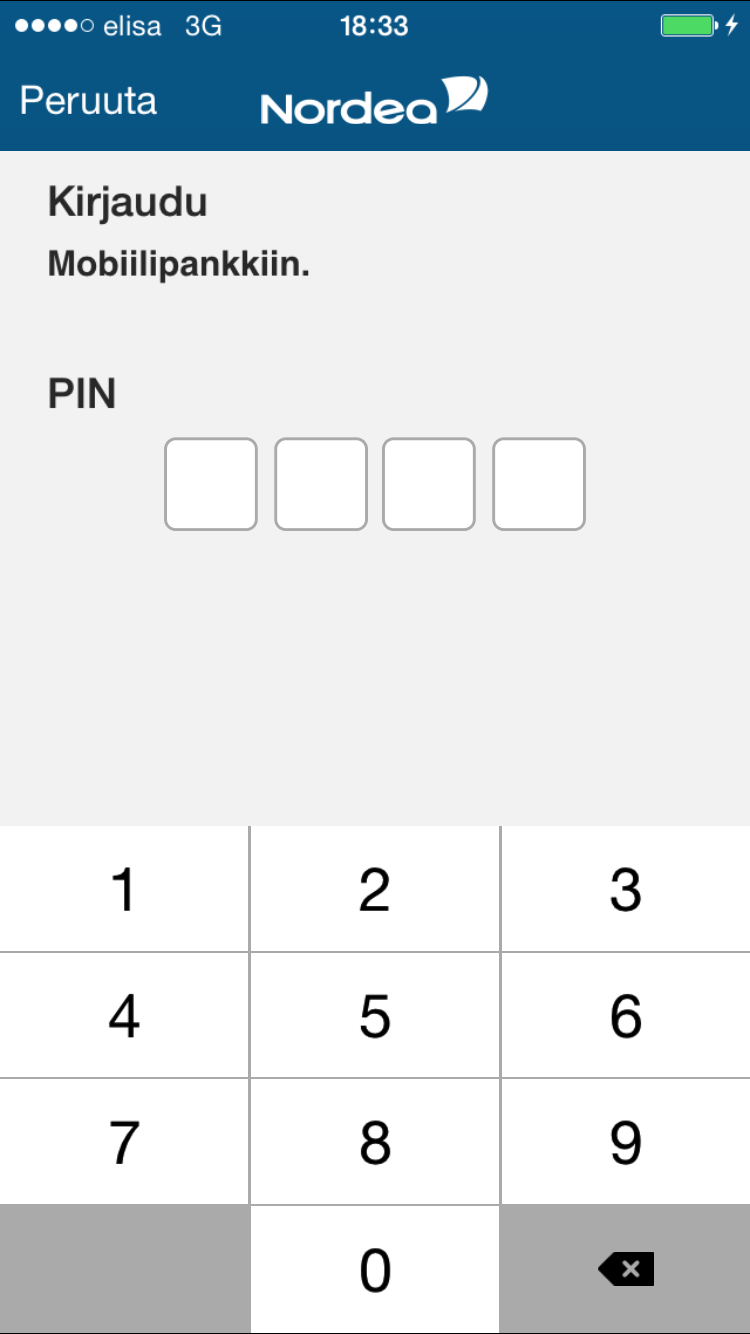Enter digit 1 on the keypad
The height and width of the screenshot is (1334, 750).
(124, 889)
